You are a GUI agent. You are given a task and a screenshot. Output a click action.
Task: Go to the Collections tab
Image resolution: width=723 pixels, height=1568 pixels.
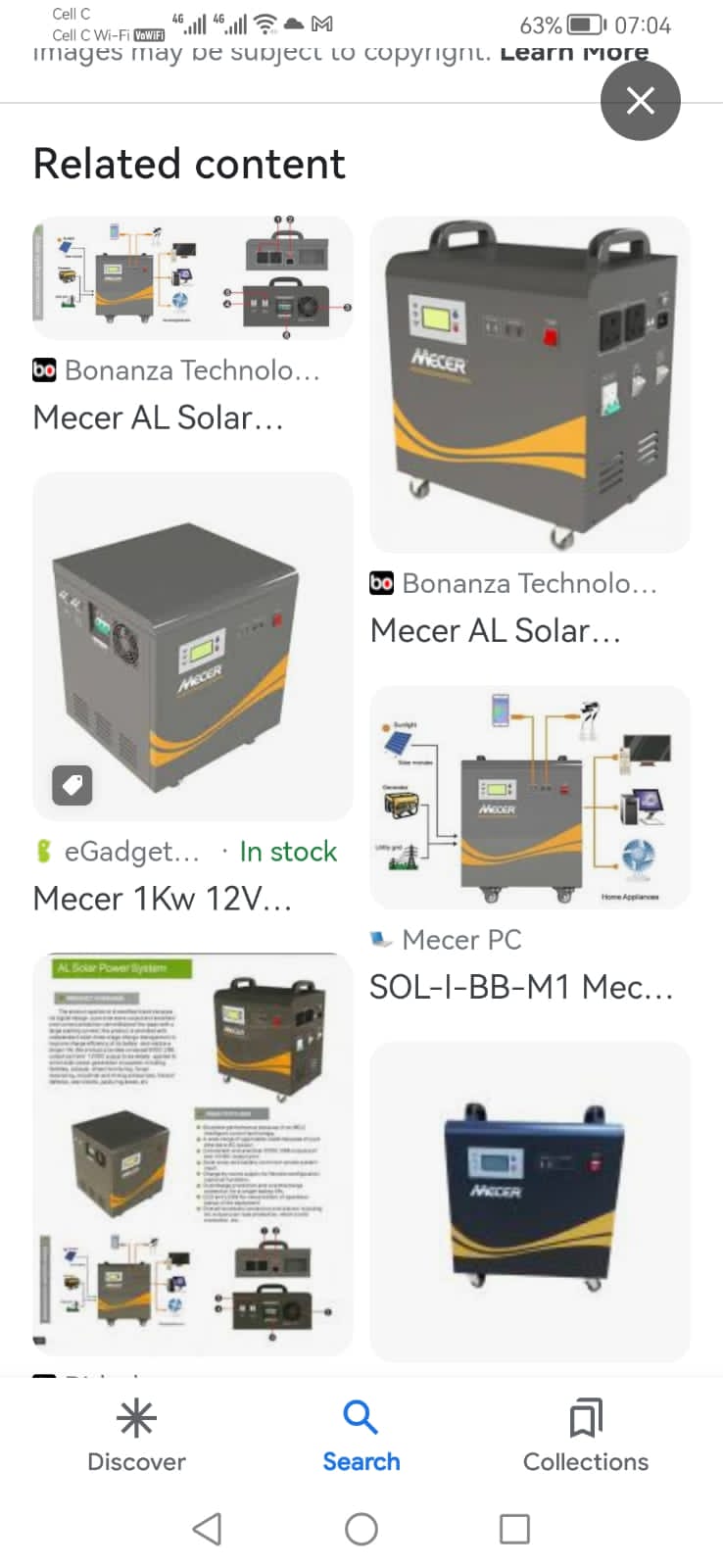586,1436
